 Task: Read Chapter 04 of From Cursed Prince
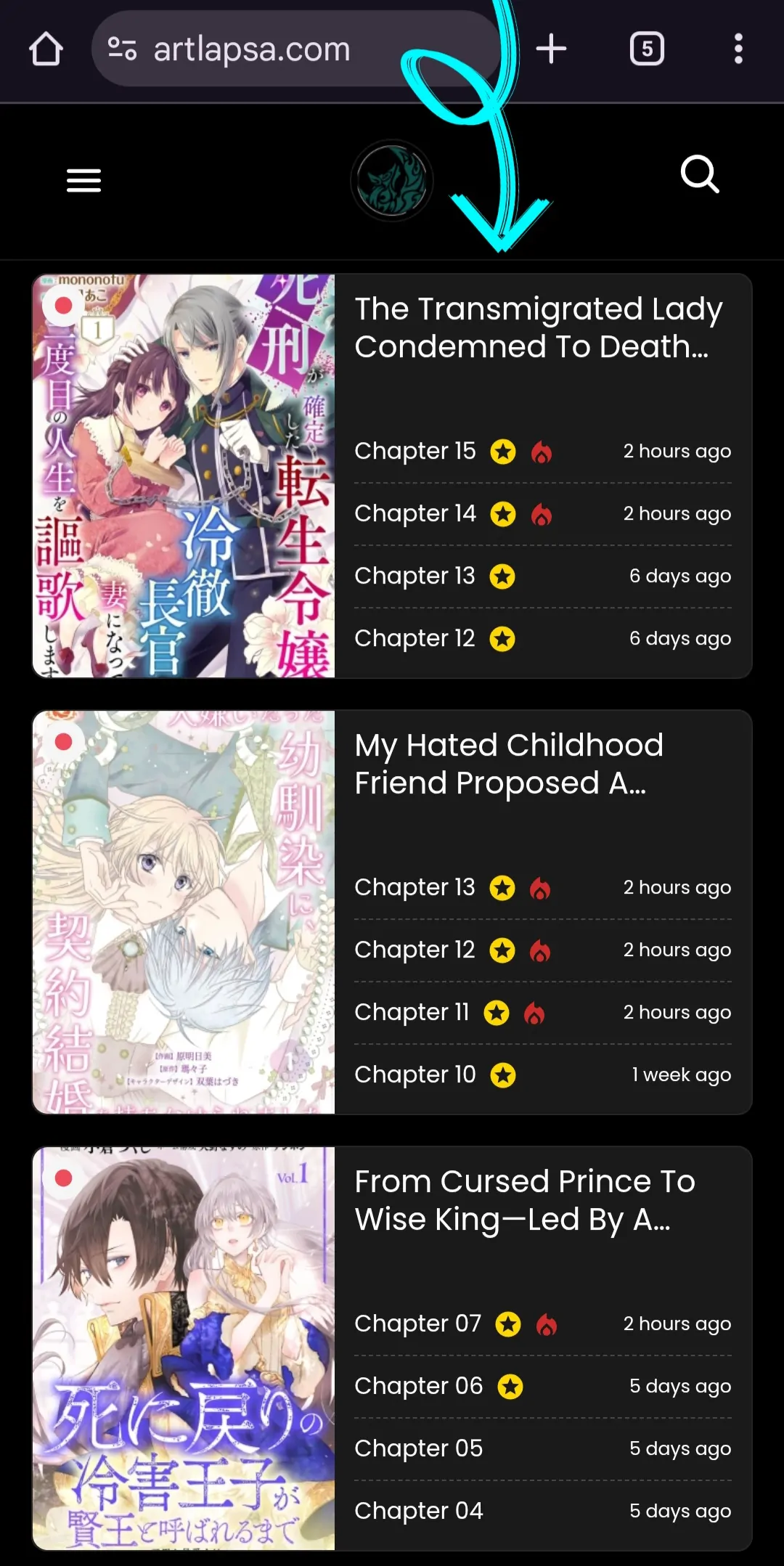[x=418, y=1511]
